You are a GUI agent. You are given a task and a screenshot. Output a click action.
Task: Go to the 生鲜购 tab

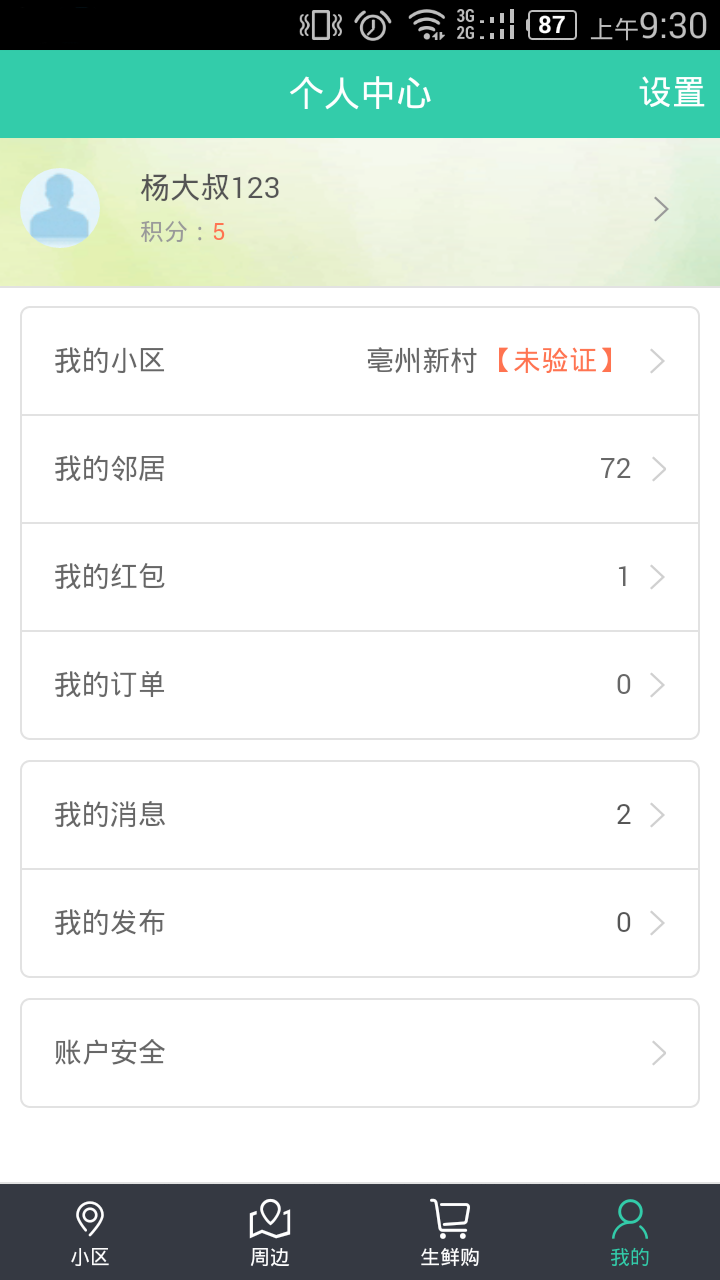pyautogui.click(x=450, y=1233)
